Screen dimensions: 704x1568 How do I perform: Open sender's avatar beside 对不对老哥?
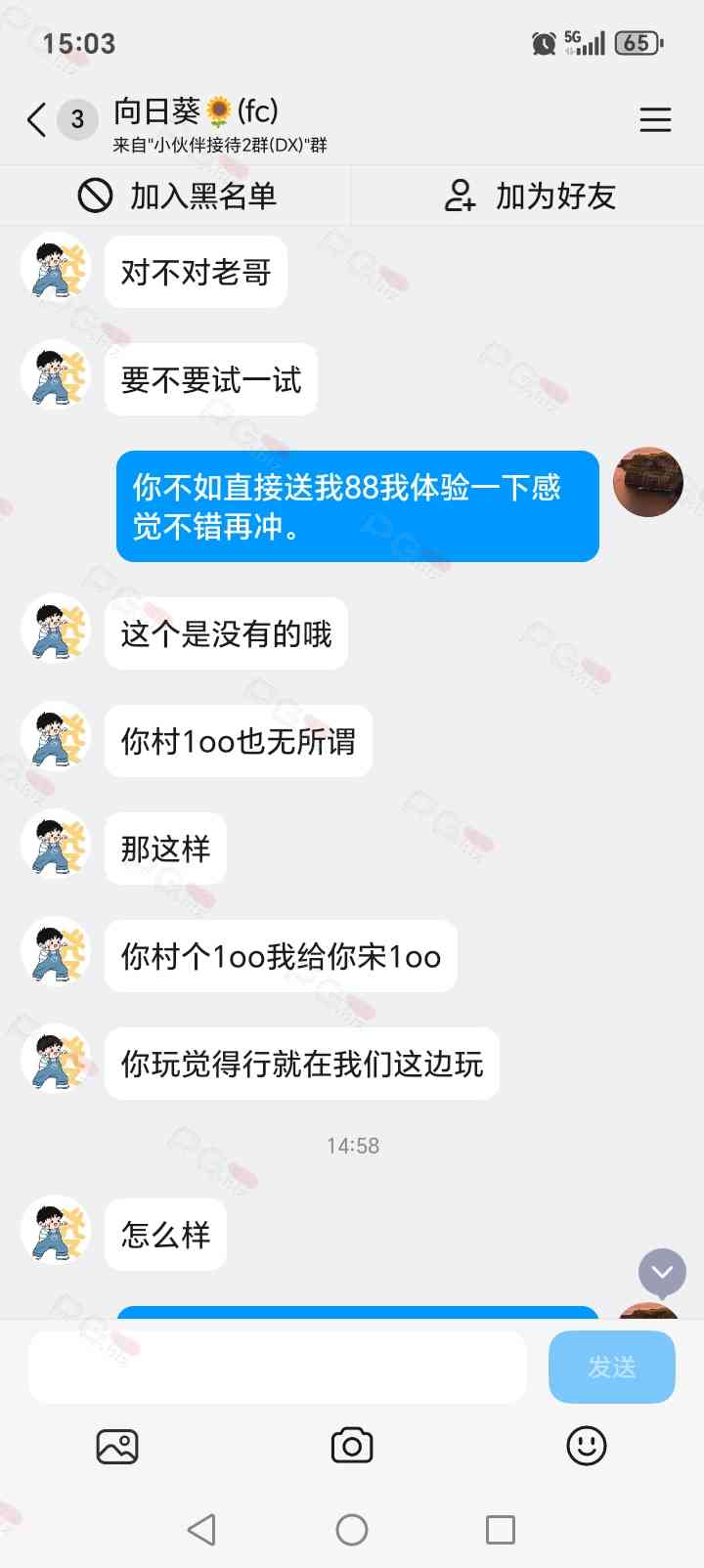(56, 268)
